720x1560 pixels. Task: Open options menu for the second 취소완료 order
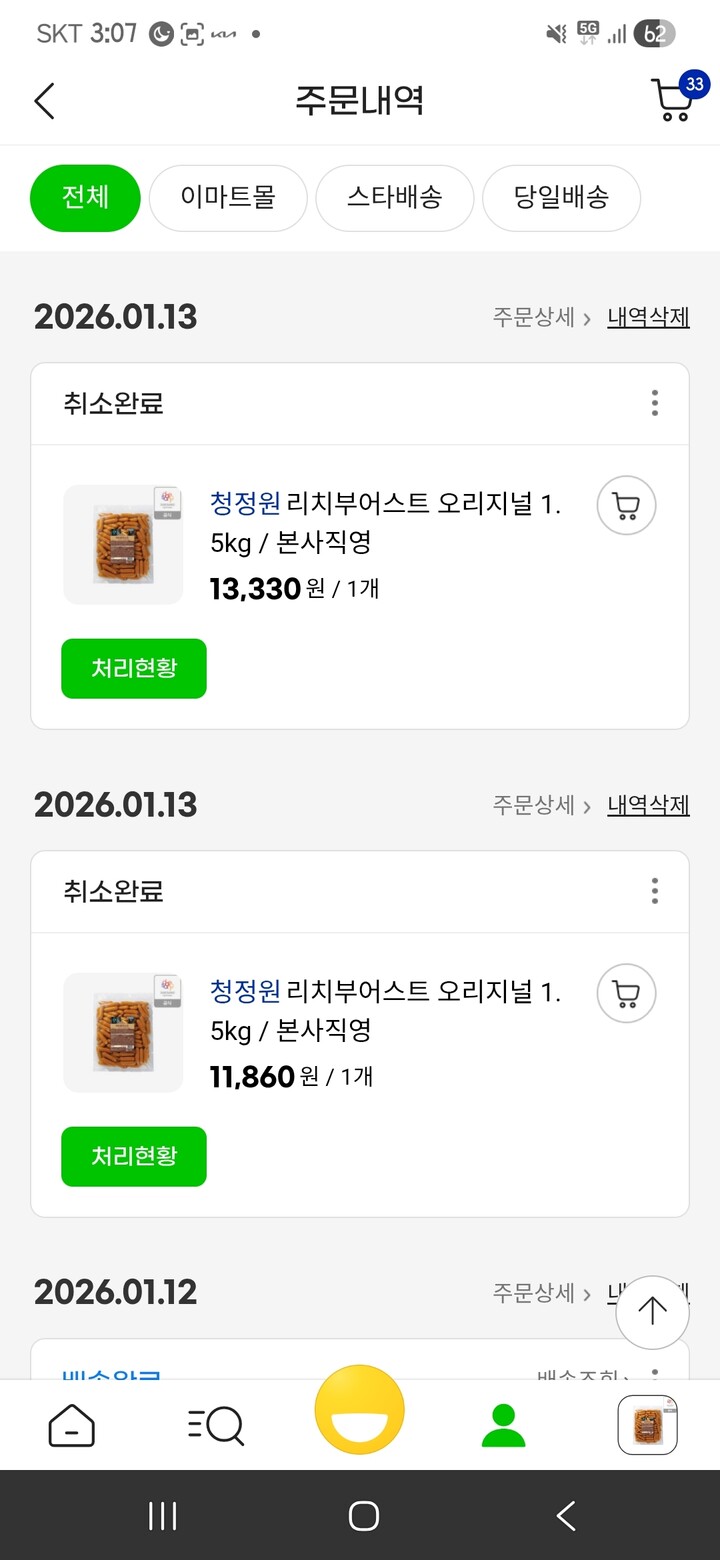tap(654, 890)
